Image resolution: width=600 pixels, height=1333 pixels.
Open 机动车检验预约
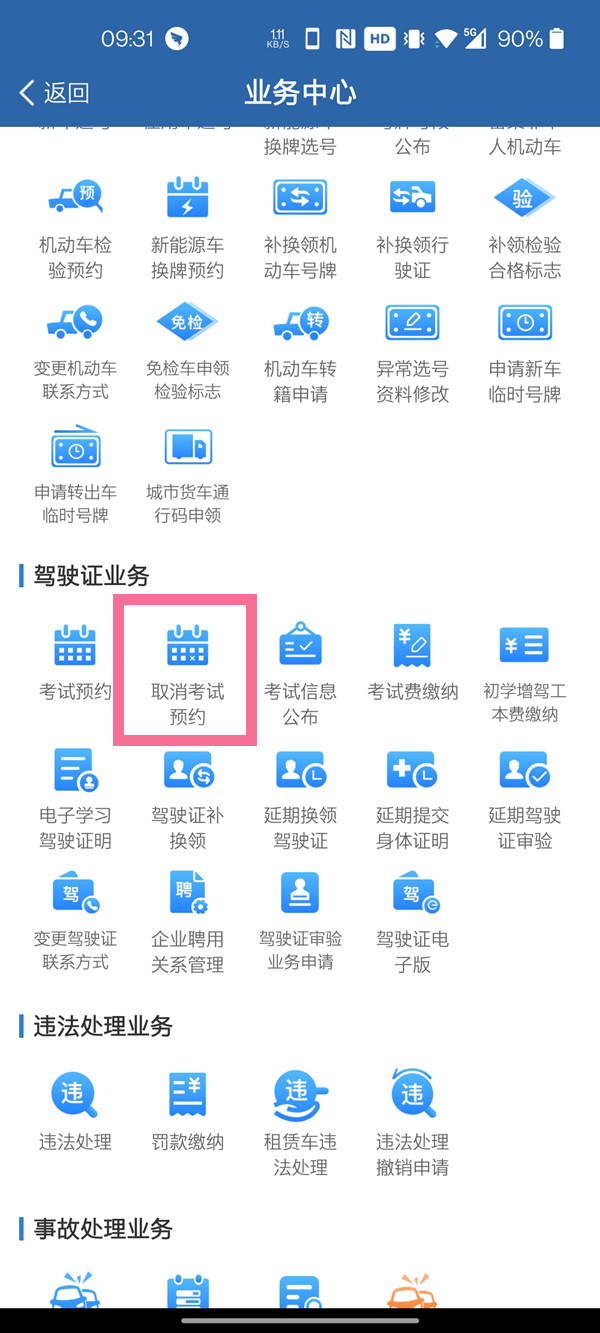75,226
